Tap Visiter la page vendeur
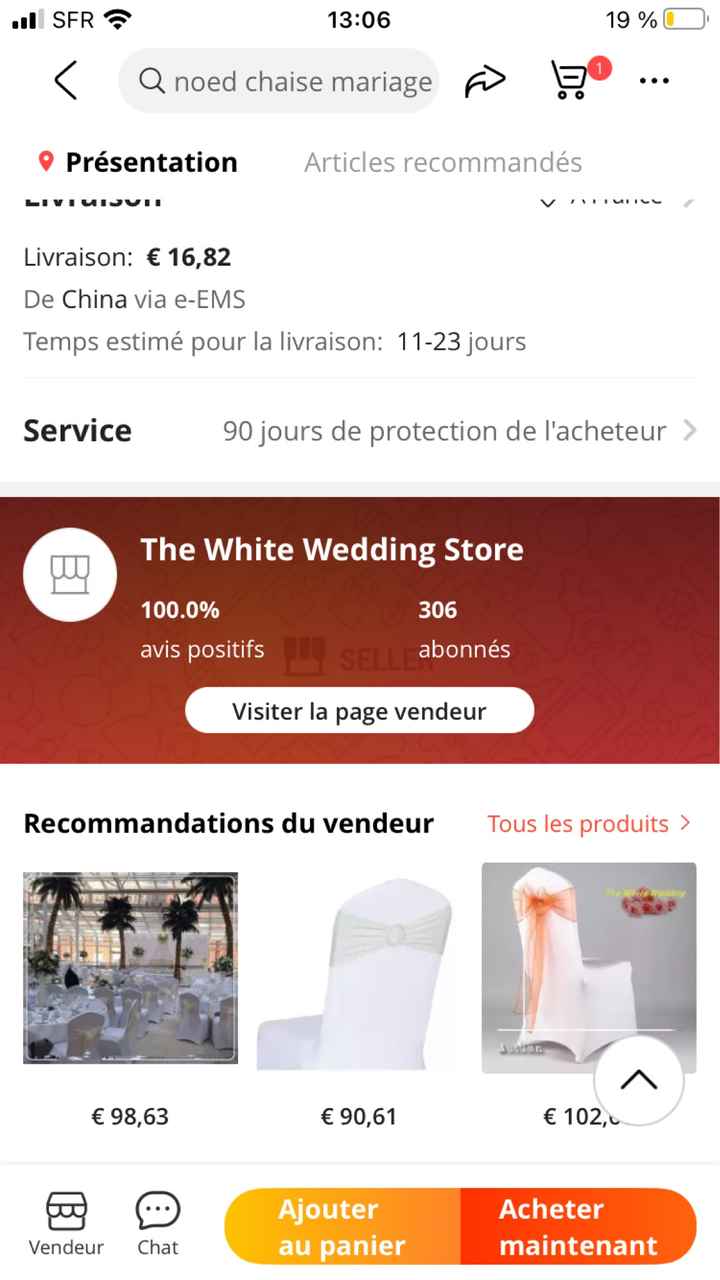 click(359, 711)
